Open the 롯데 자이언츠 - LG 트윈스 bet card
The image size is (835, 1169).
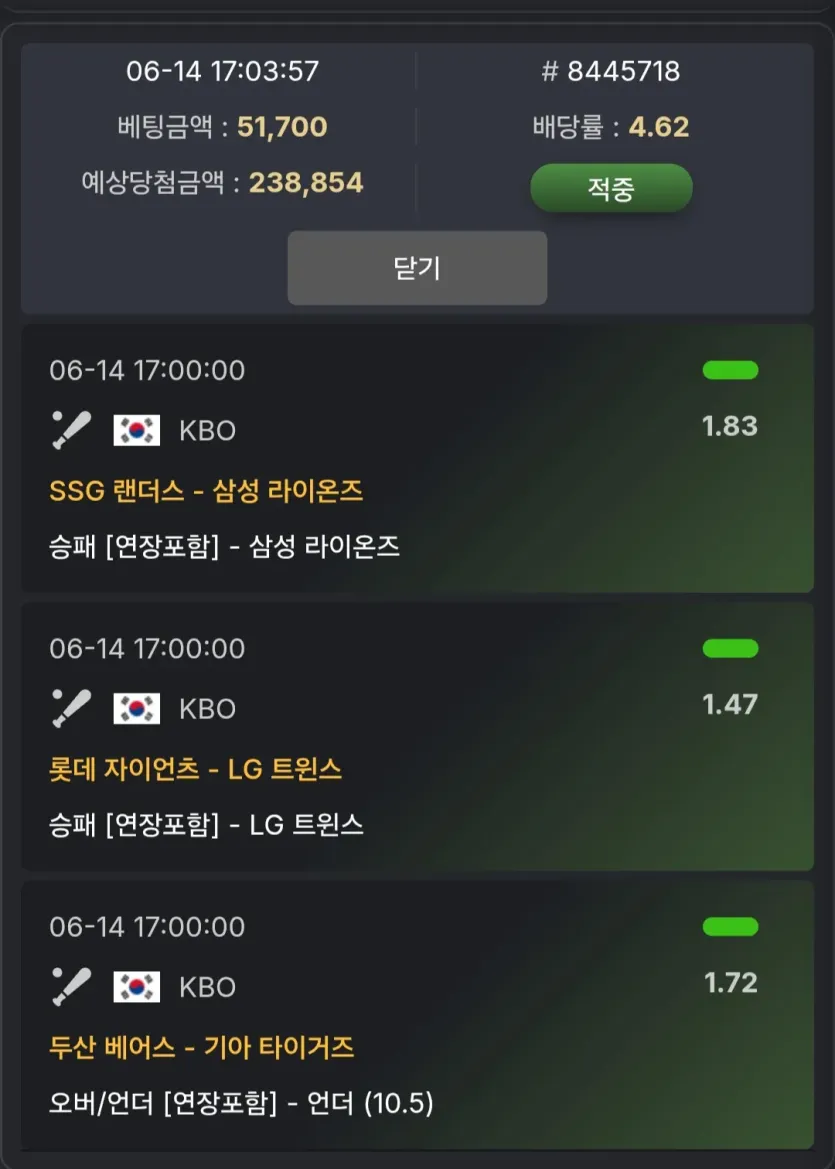pyautogui.click(x=417, y=736)
